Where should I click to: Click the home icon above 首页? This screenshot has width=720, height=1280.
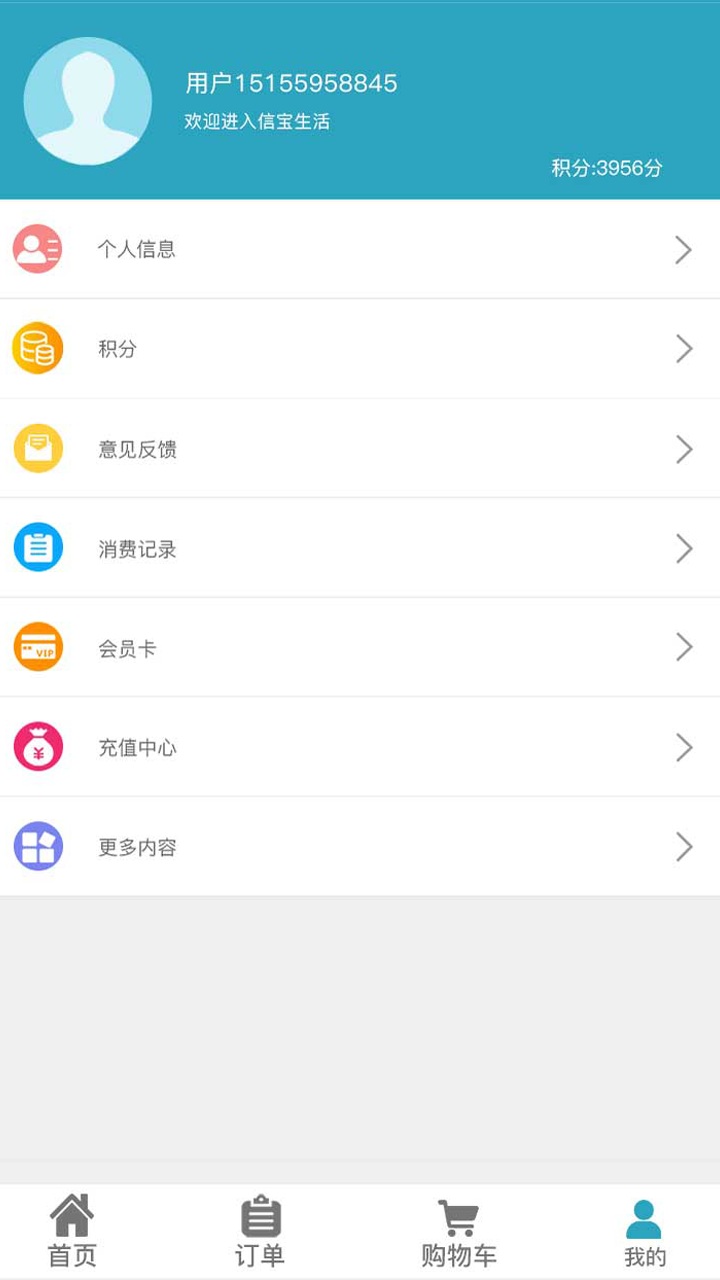(73, 1216)
